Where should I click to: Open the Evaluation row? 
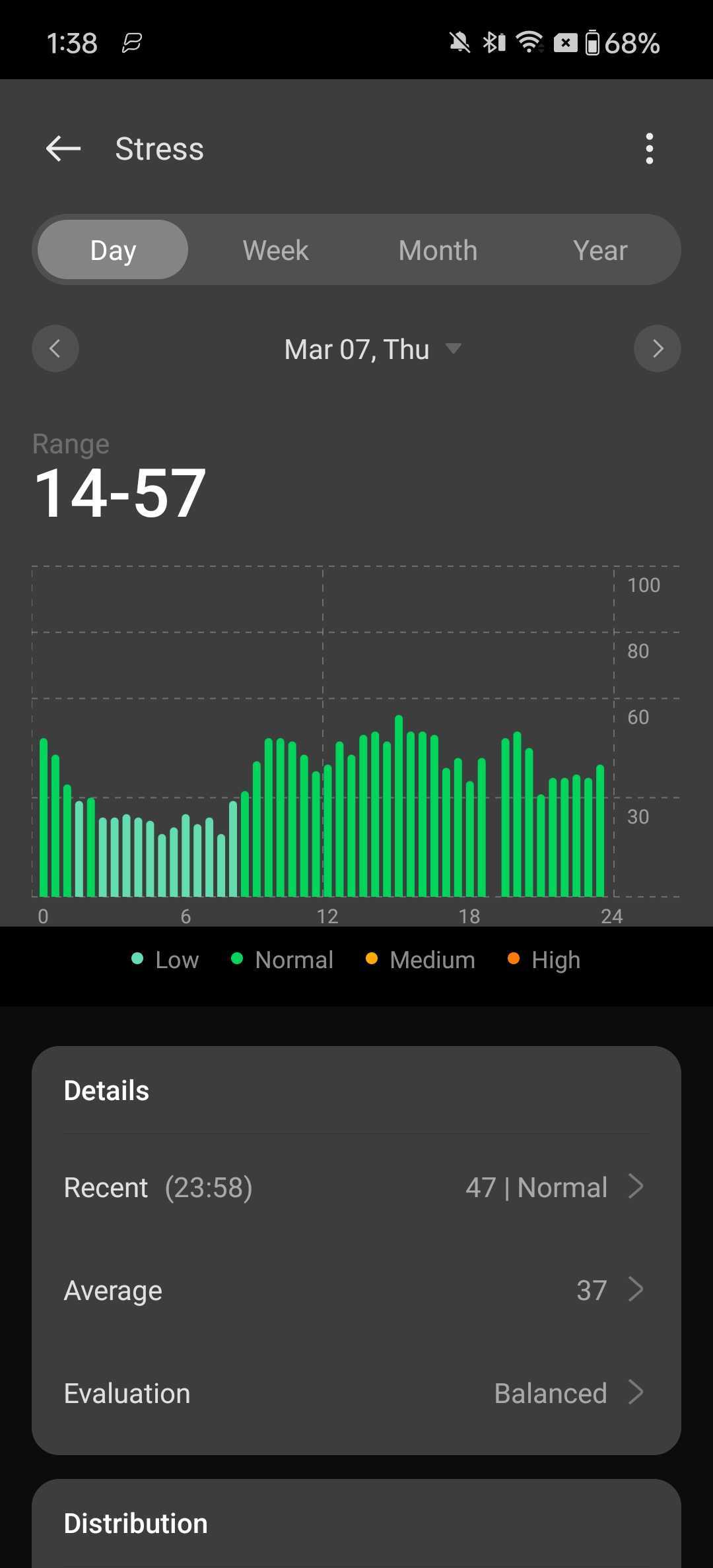click(x=356, y=1393)
